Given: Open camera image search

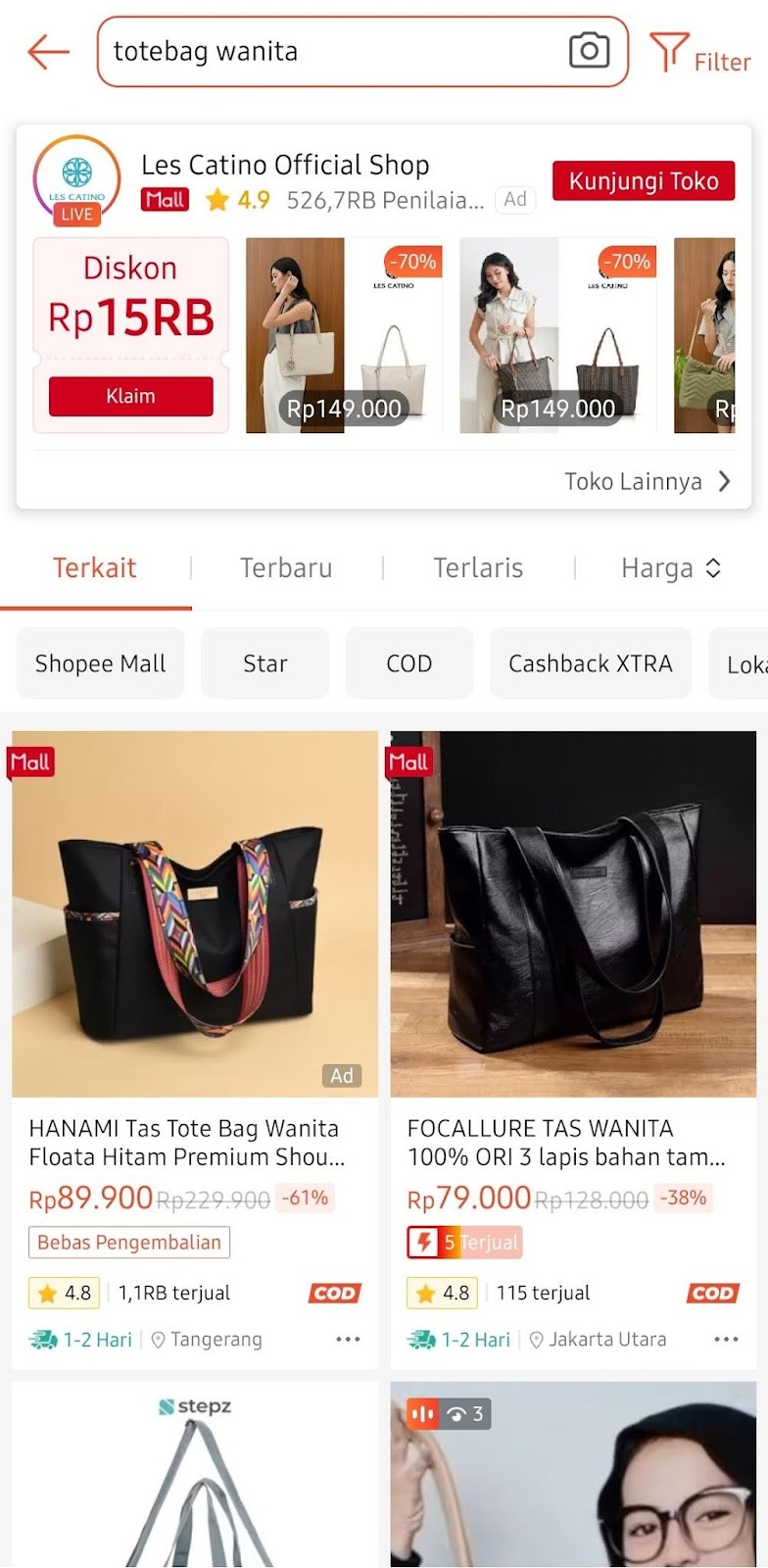Looking at the screenshot, I should (589, 51).
